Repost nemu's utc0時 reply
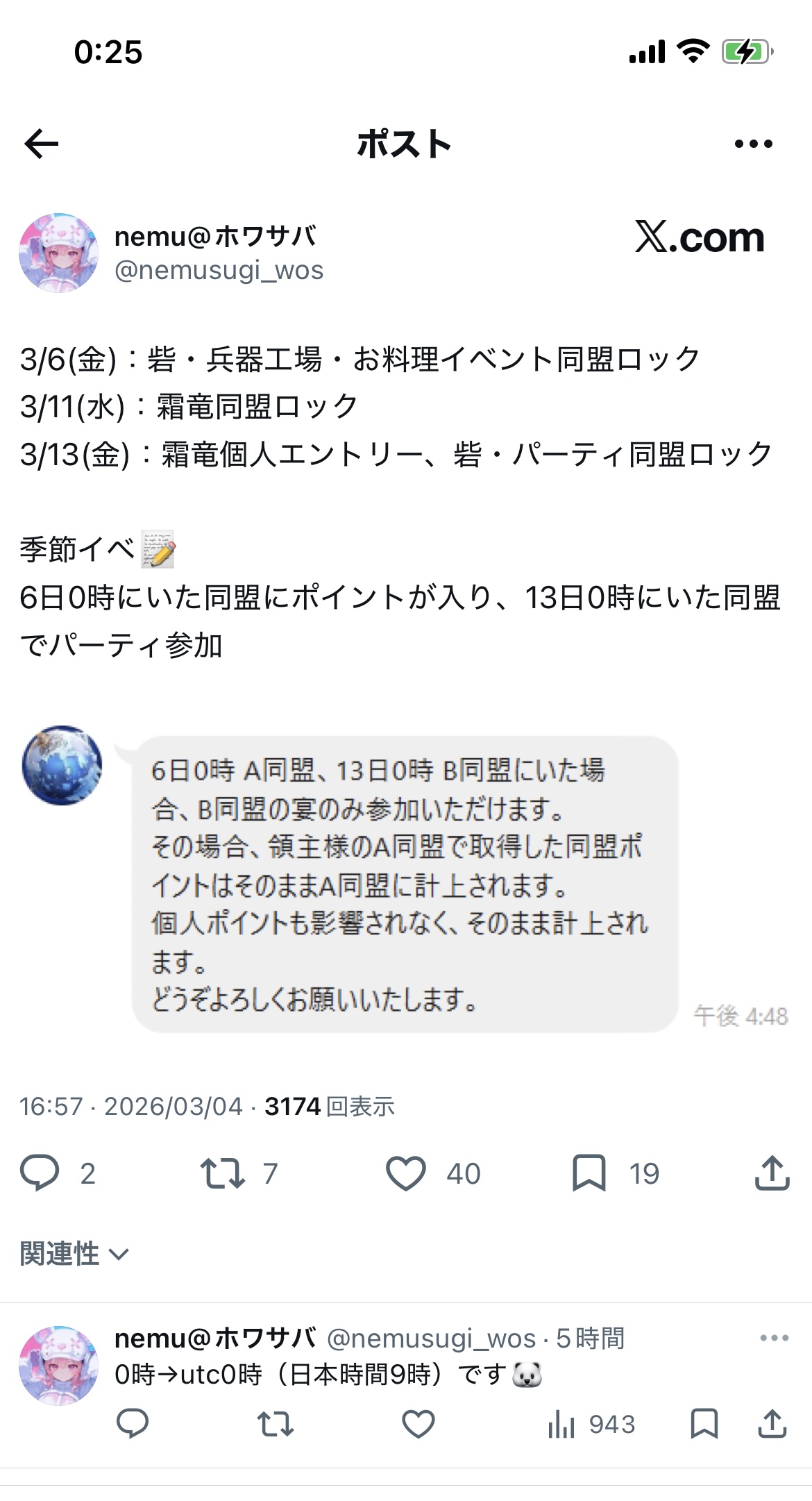Screen dimensions: 812x1501 point(276,1424)
